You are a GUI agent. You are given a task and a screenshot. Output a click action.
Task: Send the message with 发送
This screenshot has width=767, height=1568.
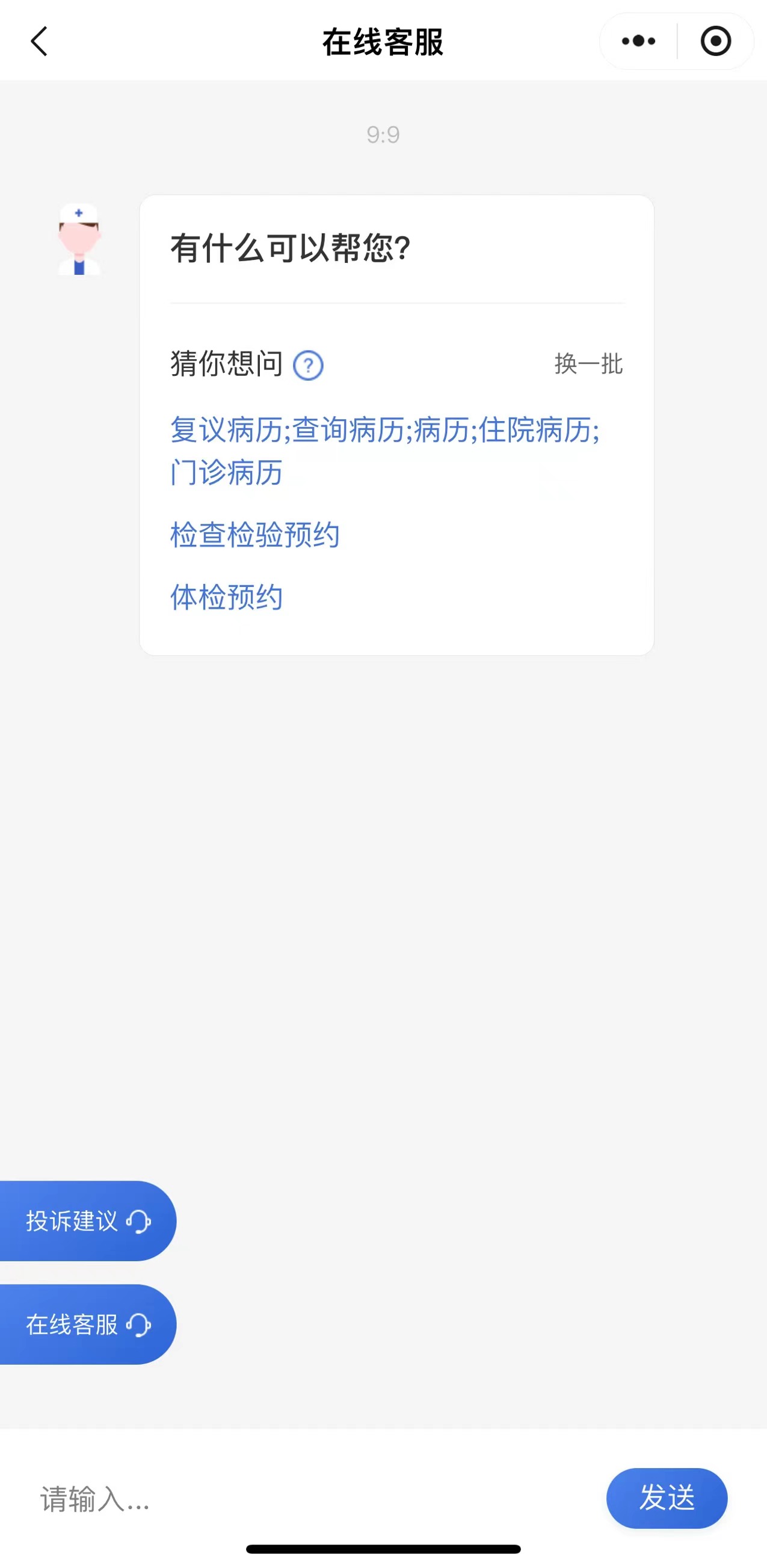coord(667,1498)
